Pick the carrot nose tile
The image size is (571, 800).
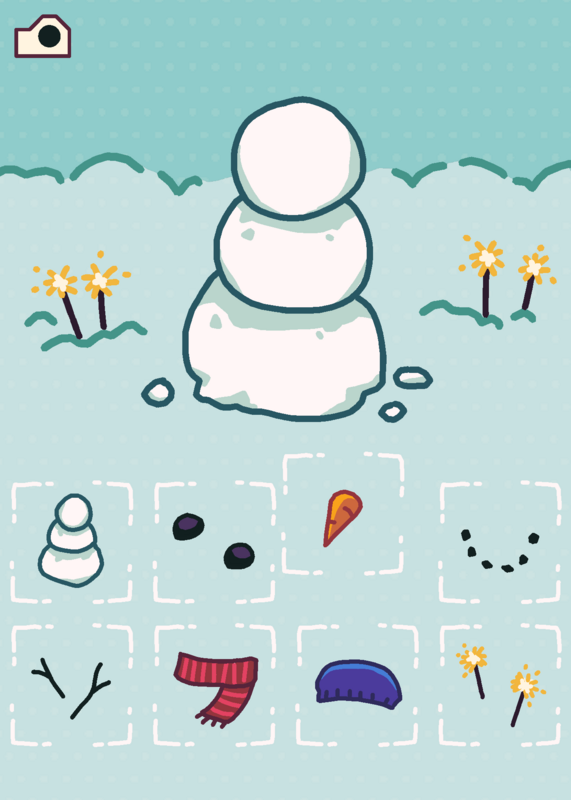[343, 514]
